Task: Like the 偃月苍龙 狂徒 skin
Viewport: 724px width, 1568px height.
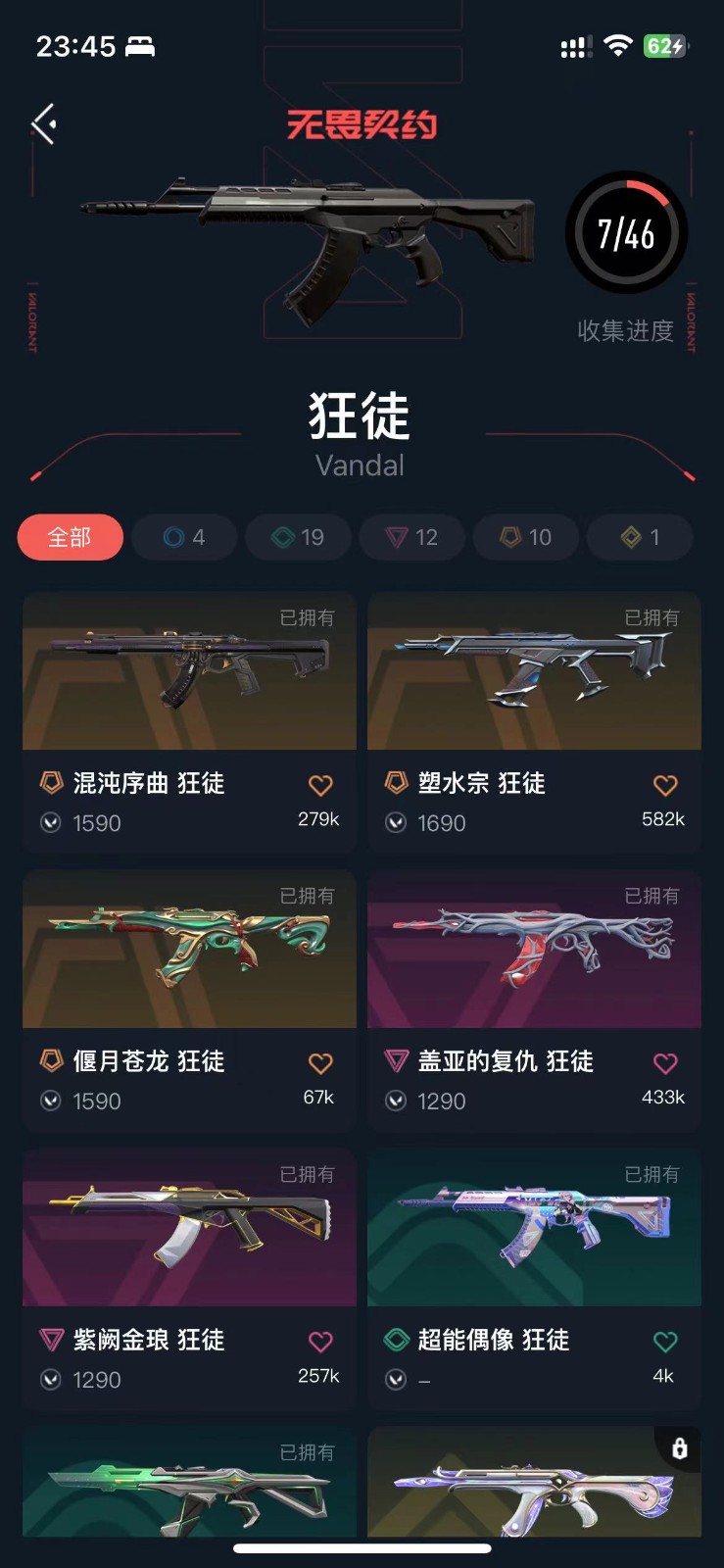Action: click(x=320, y=1063)
